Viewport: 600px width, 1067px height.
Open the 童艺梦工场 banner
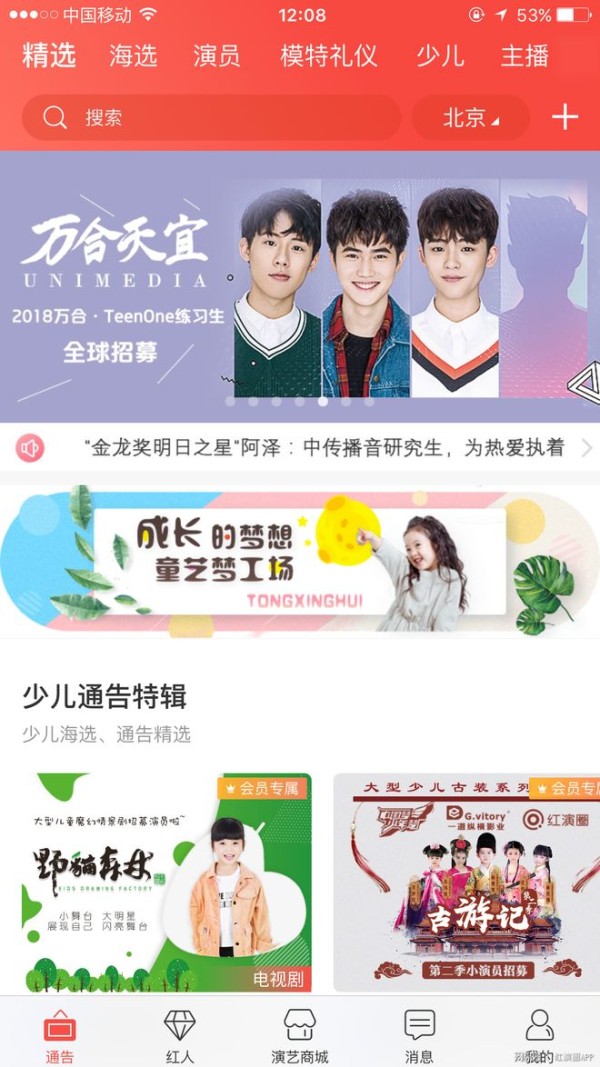300,560
